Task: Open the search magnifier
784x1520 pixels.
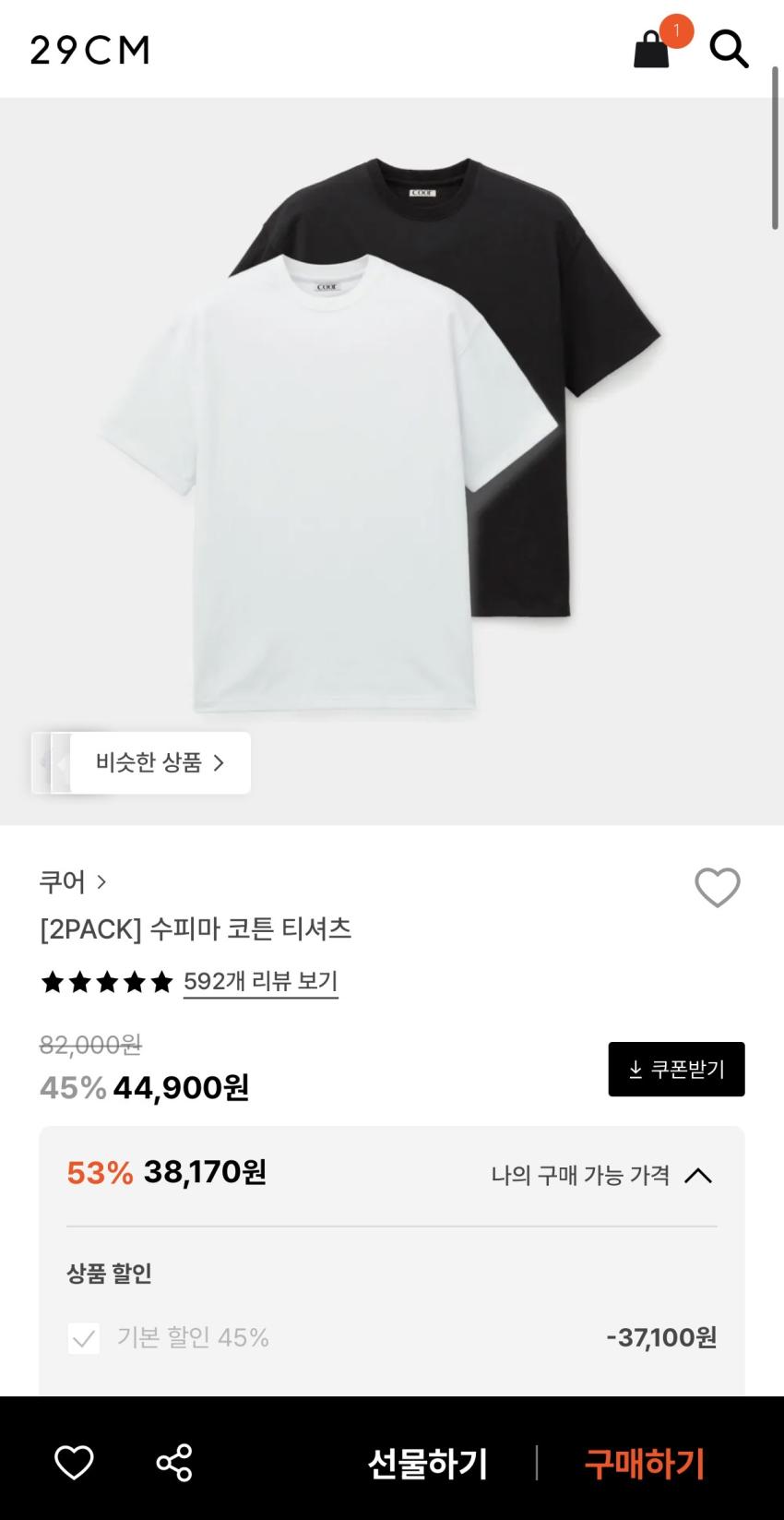Action: point(729,49)
